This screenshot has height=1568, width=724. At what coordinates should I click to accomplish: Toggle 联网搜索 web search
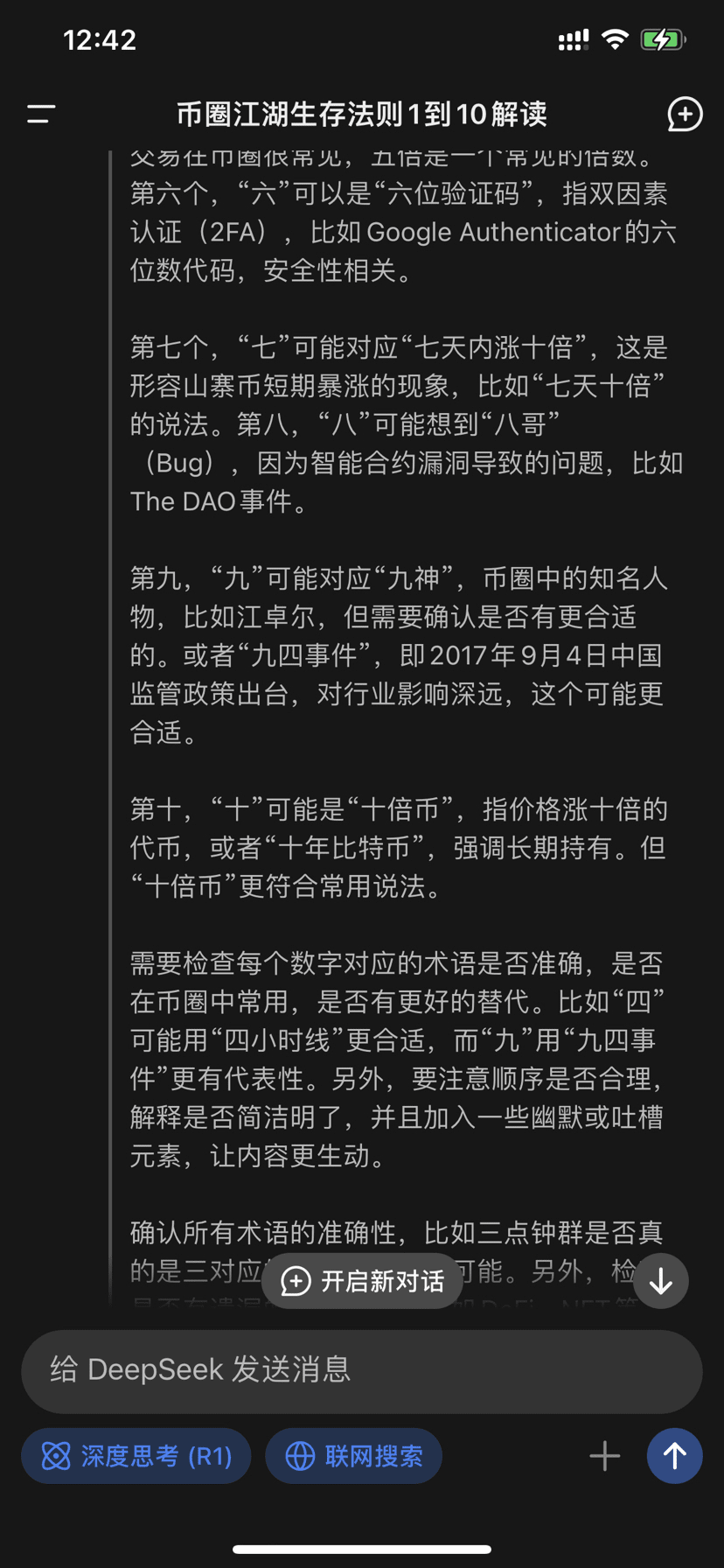click(x=354, y=1456)
